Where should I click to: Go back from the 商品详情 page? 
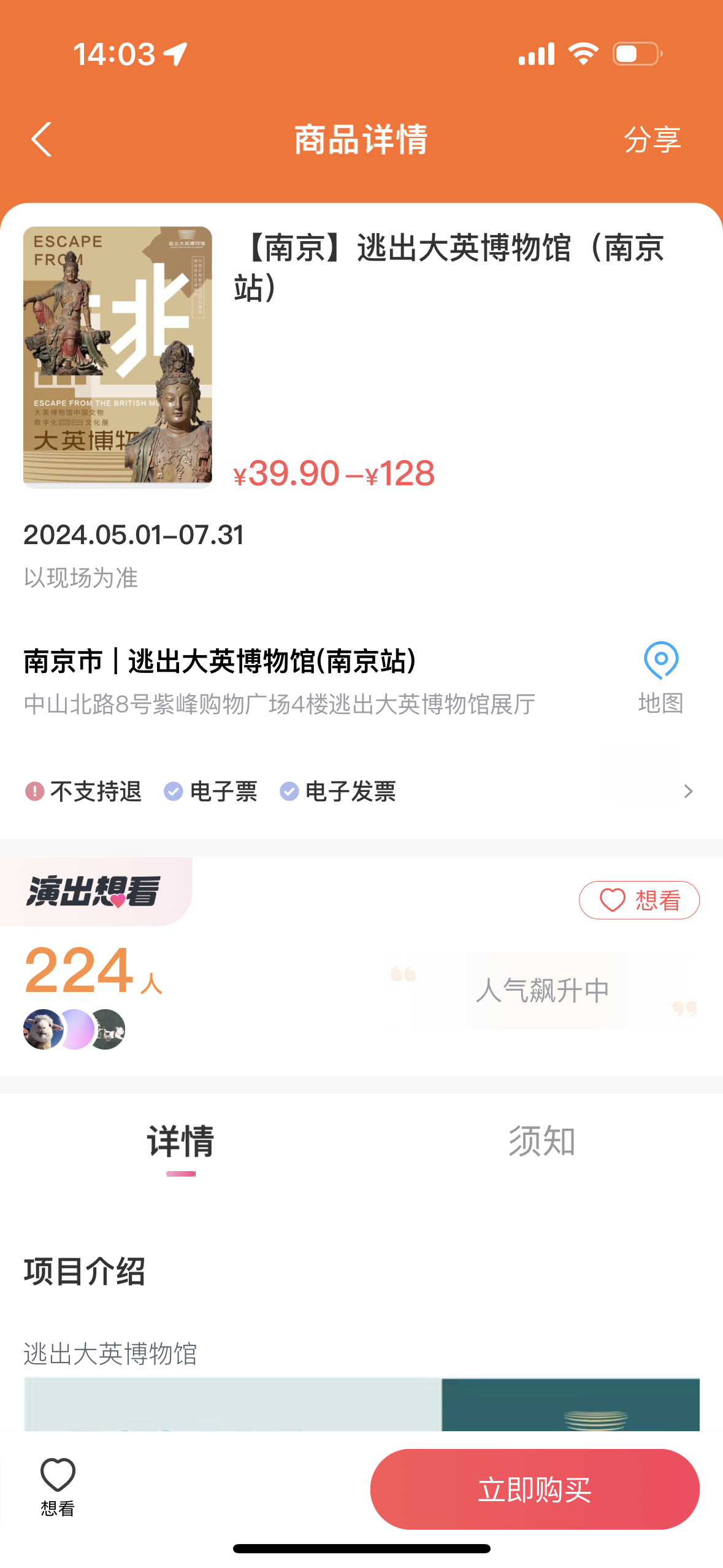pos(42,139)
